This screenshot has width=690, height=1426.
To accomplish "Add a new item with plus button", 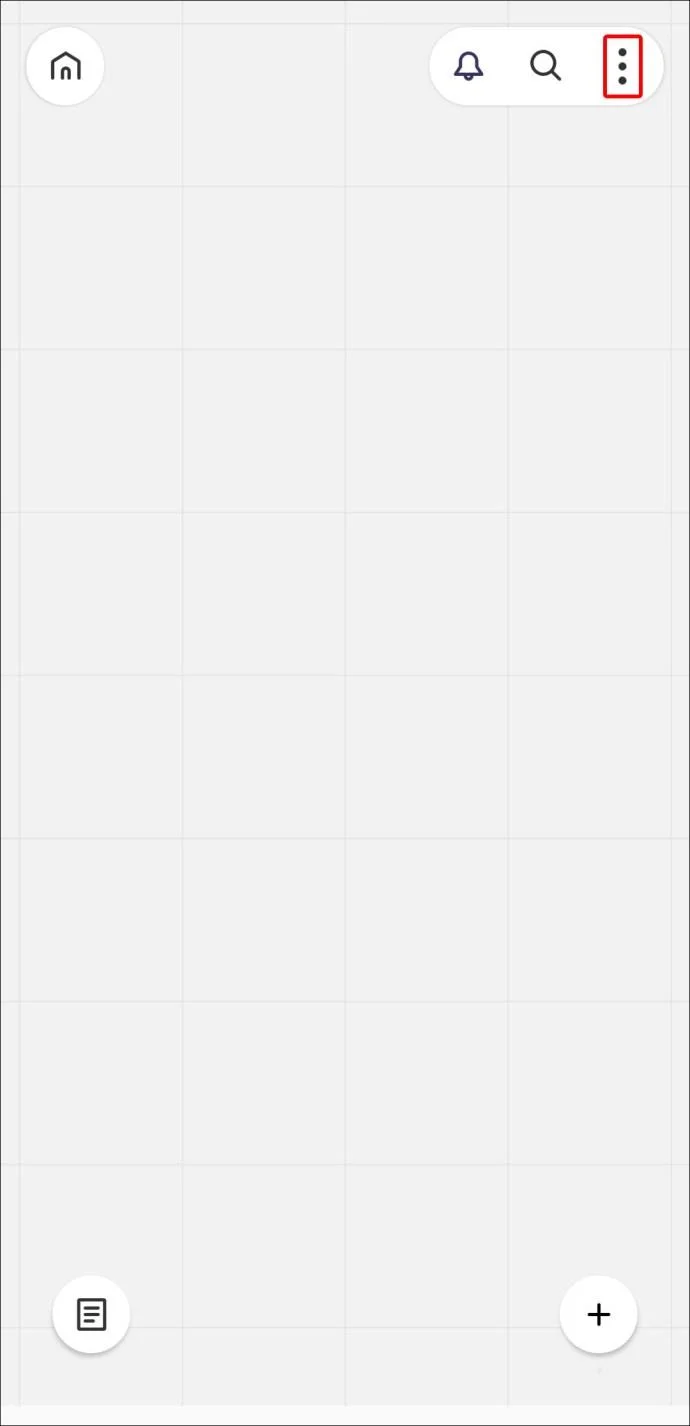I will pyautogui.click(x=598, y=1314).
